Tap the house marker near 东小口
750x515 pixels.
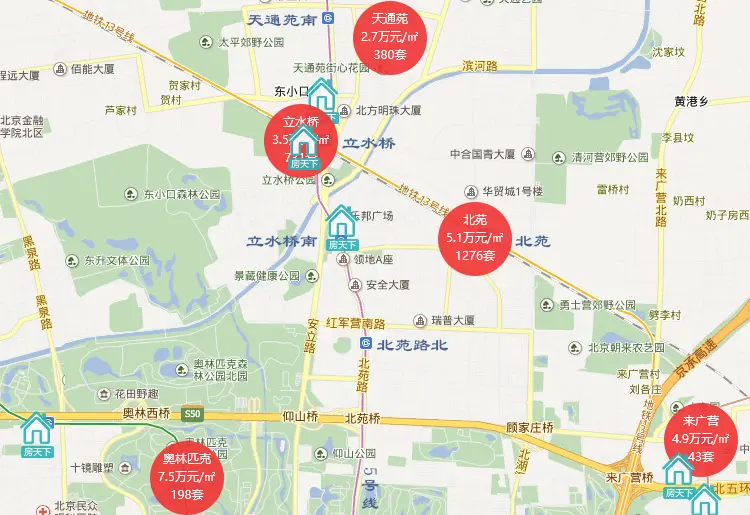point(322,99)
